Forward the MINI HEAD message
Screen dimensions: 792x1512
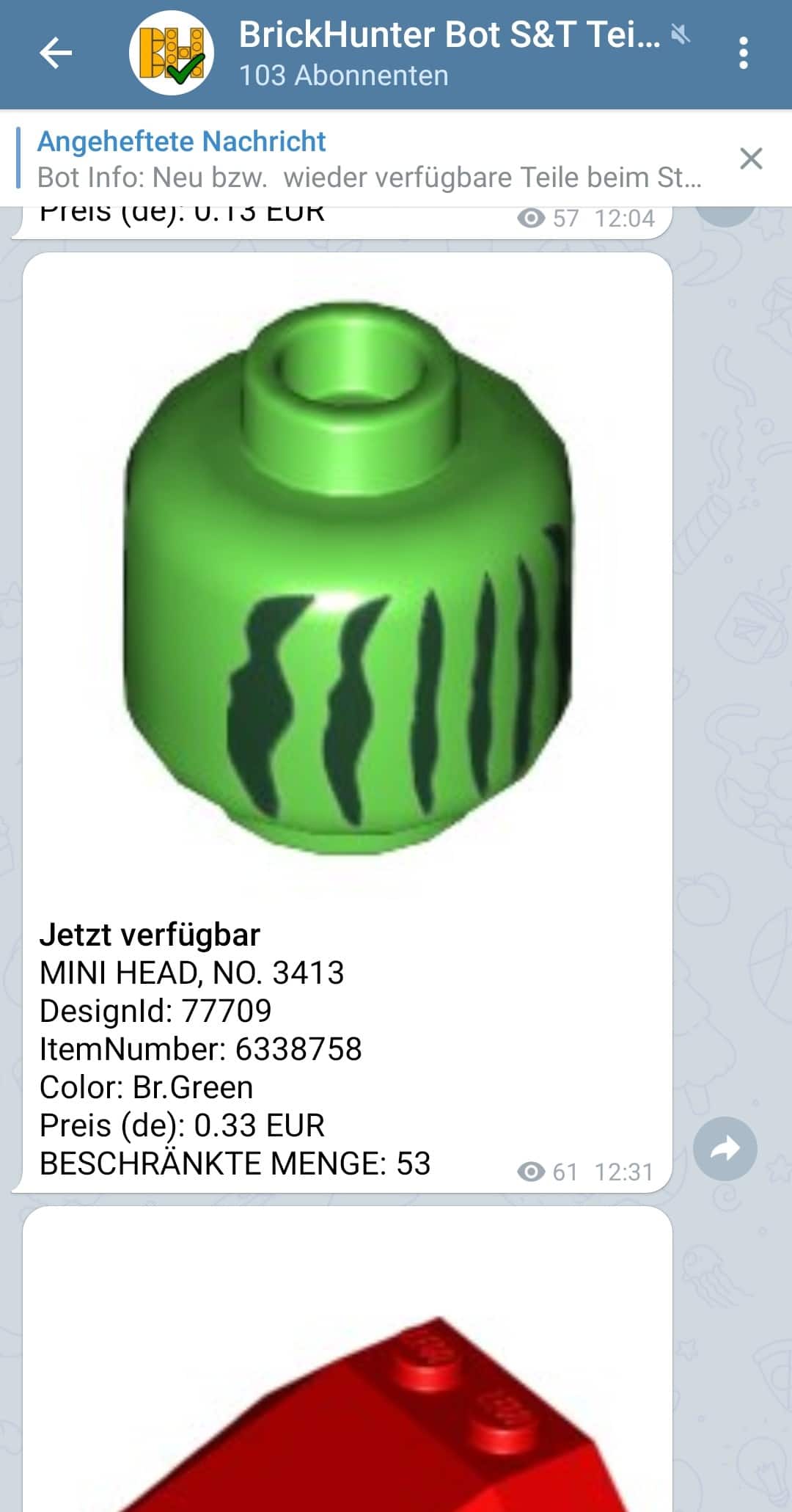pos(725,1149)
